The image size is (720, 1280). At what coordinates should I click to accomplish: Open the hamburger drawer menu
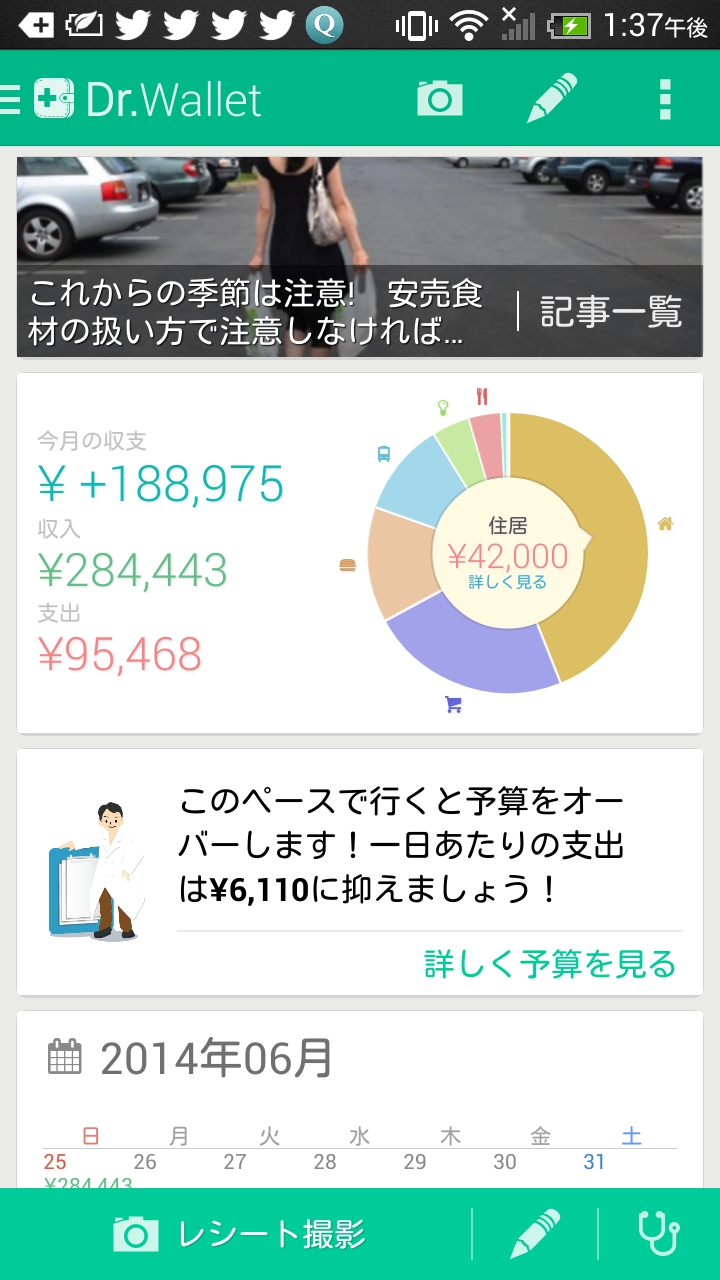[12, 99]
